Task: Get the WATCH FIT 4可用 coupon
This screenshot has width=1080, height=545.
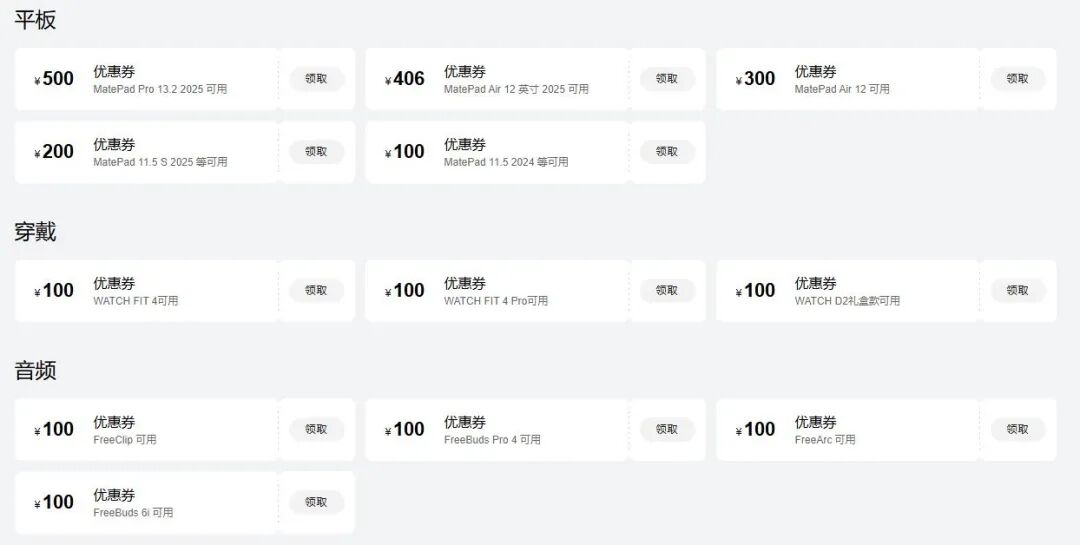Action: click(316, 291)
